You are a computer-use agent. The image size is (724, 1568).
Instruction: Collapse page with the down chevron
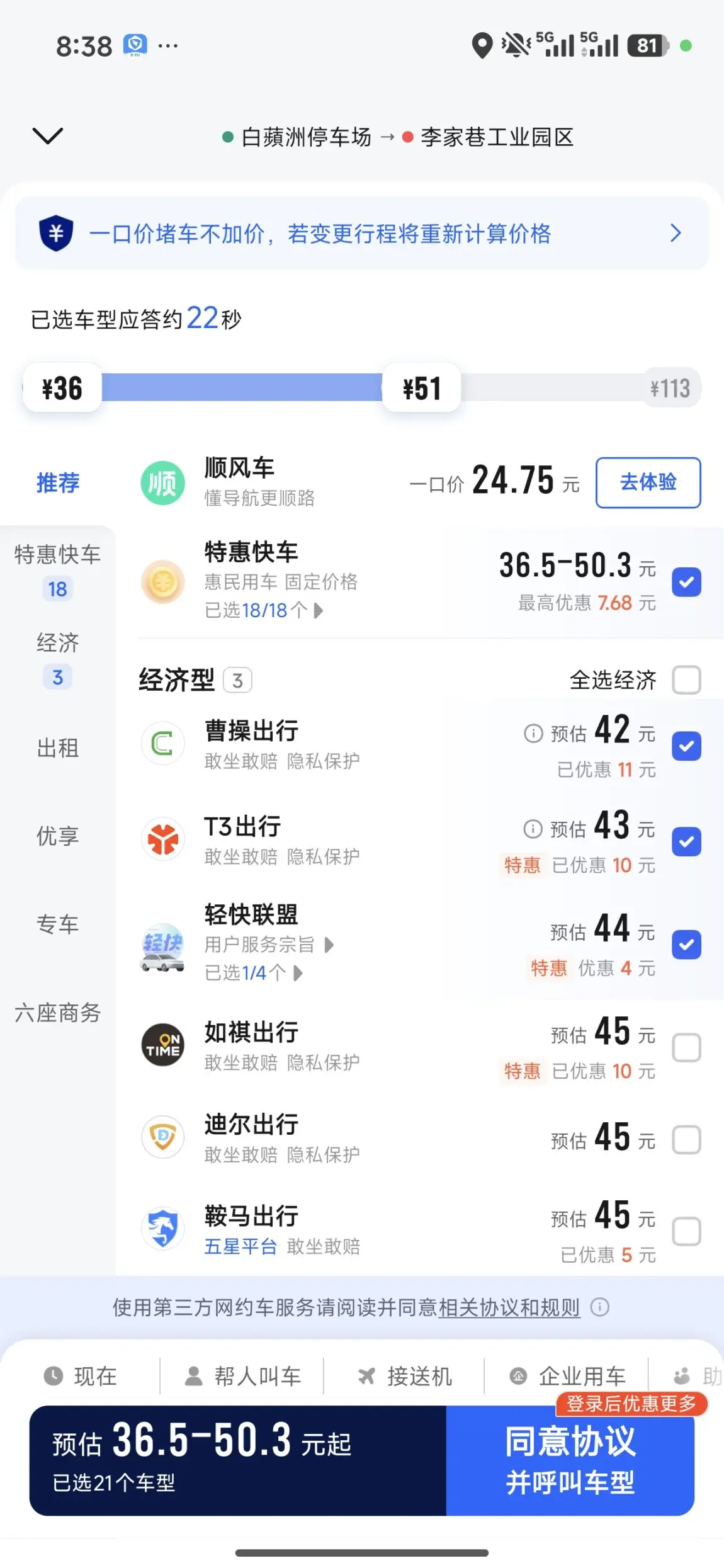coord(48,135)
